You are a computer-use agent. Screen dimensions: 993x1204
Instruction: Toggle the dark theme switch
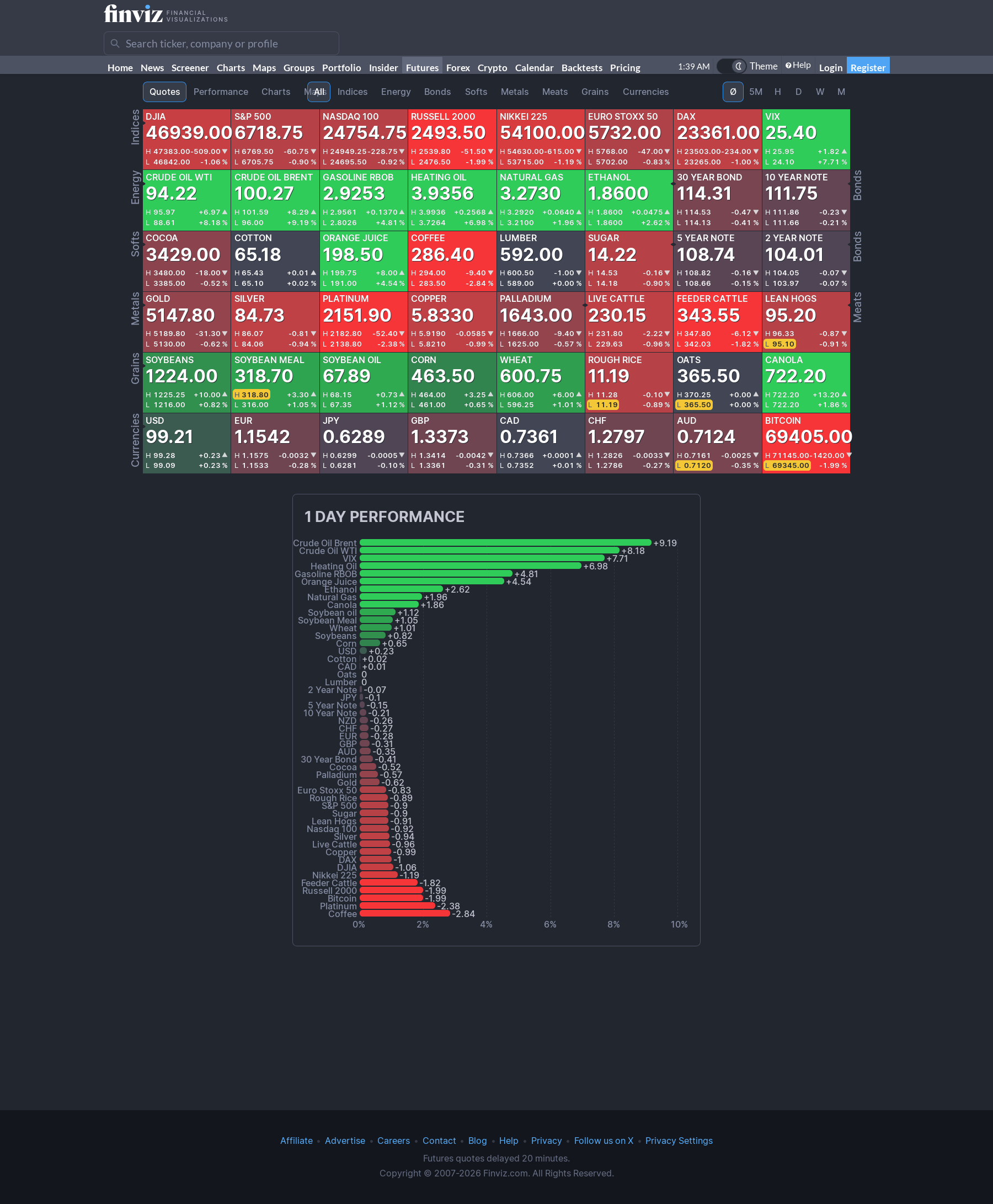tap(732, 66)
